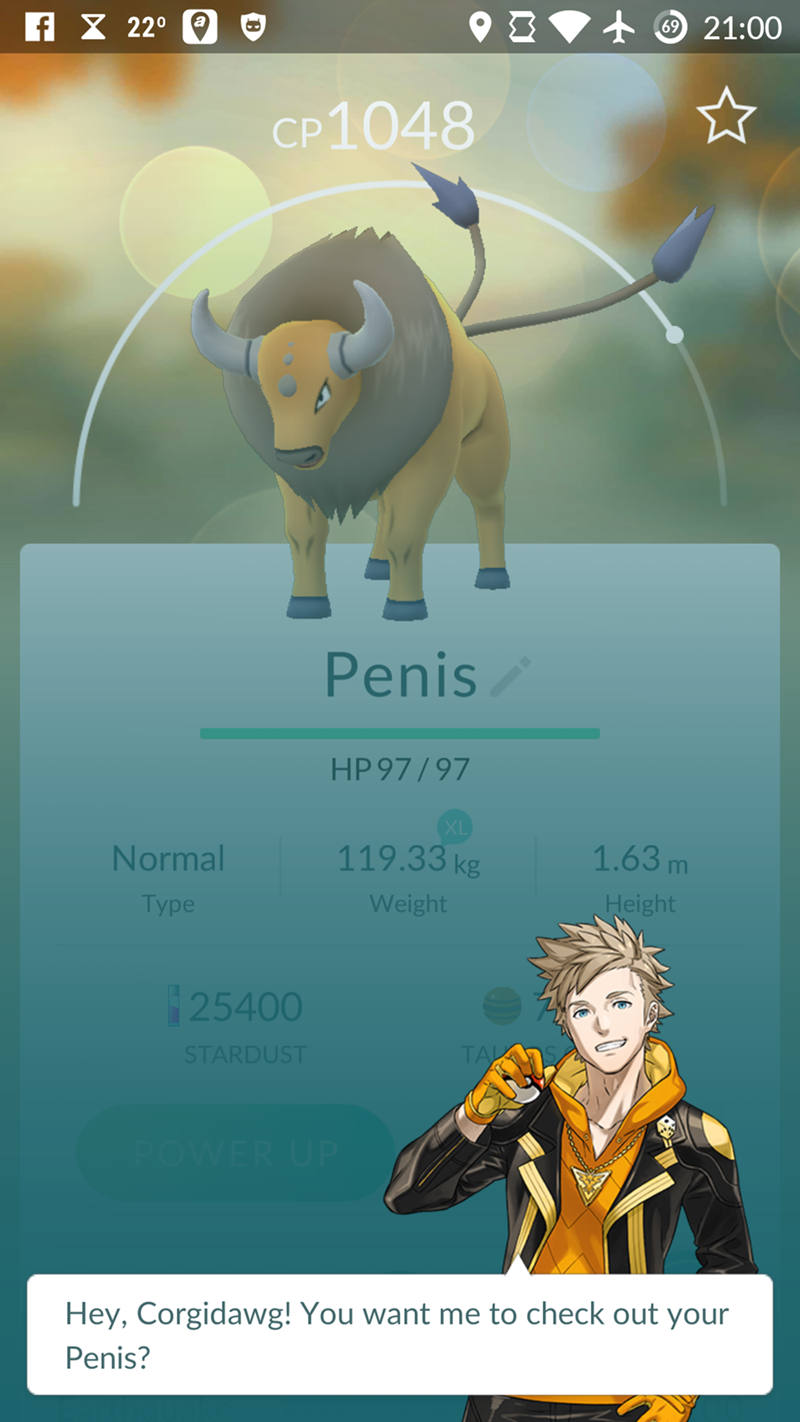Tap the appraisal speech bubble to continue

tap(400, 1333)
